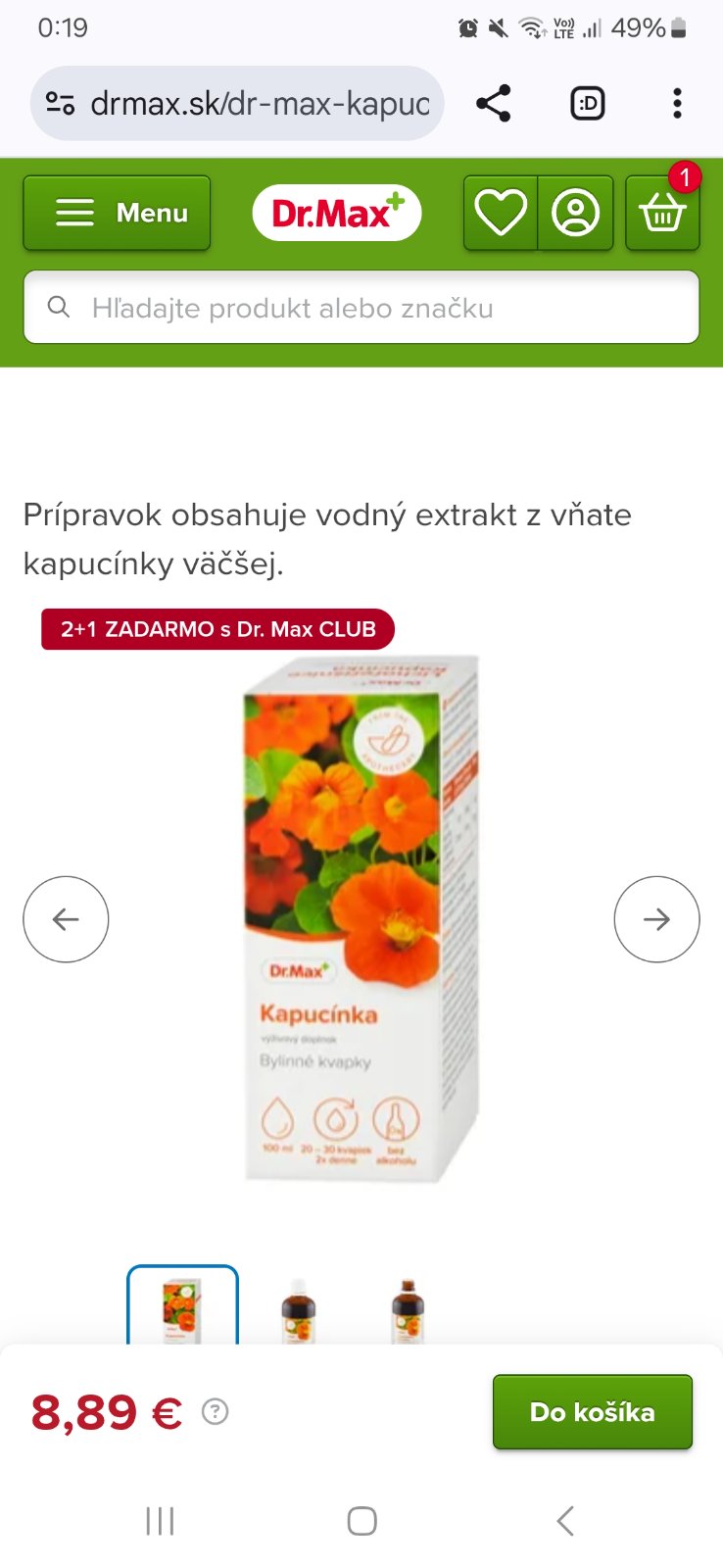Show the previous product image

(66, 919)
